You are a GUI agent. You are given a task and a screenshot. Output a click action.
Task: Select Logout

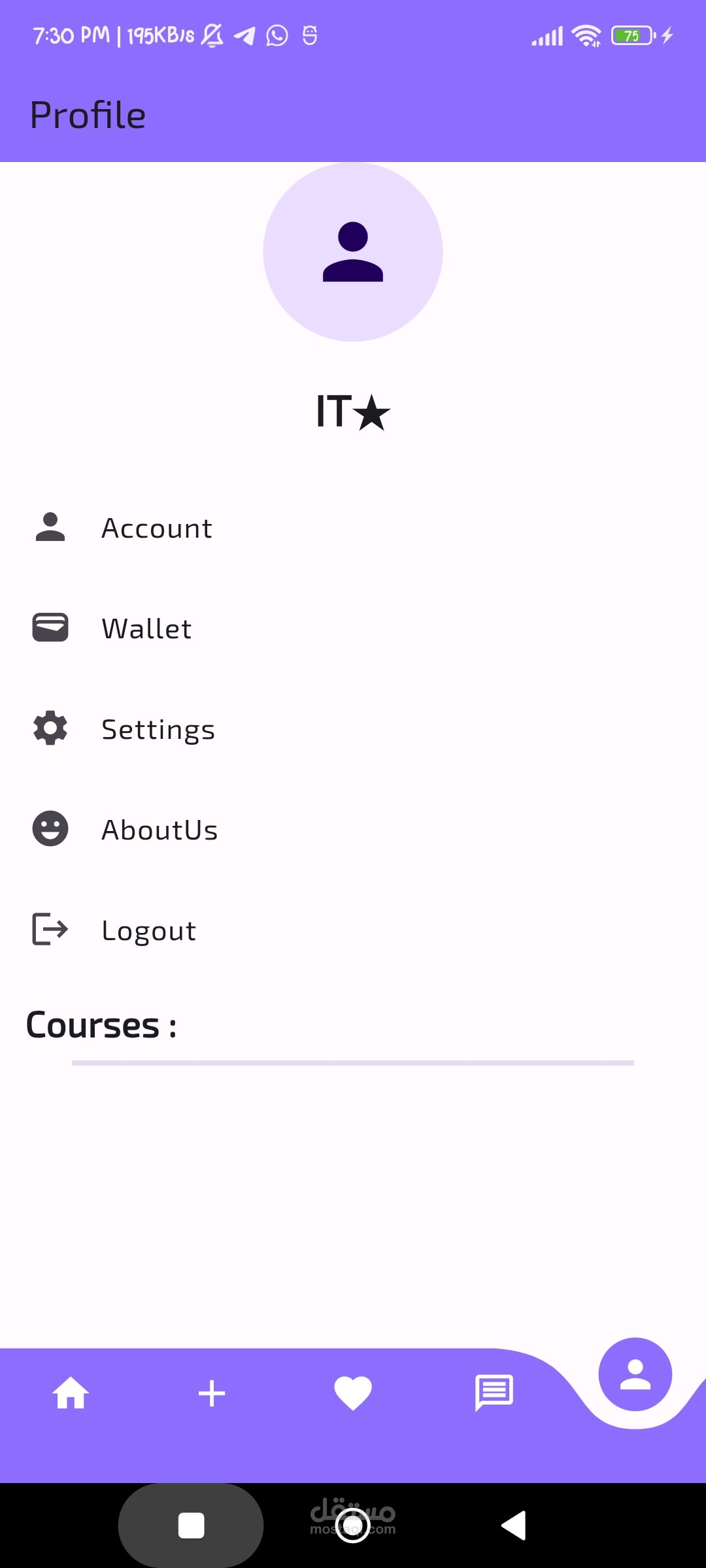coord(353,930)
